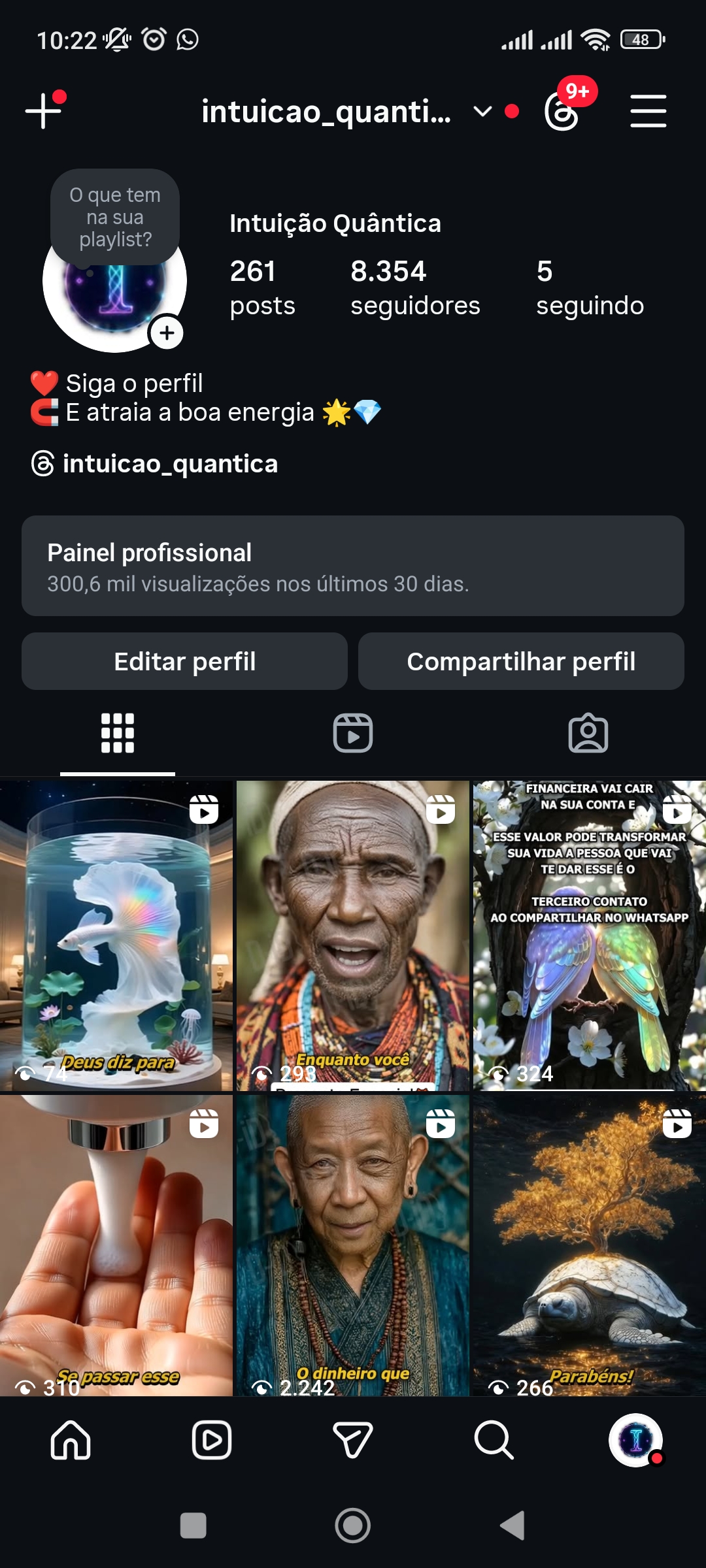Open the 'O que tem na sua playlist?' note
This screenshot has width=706, height=1568.
(115, 217)
